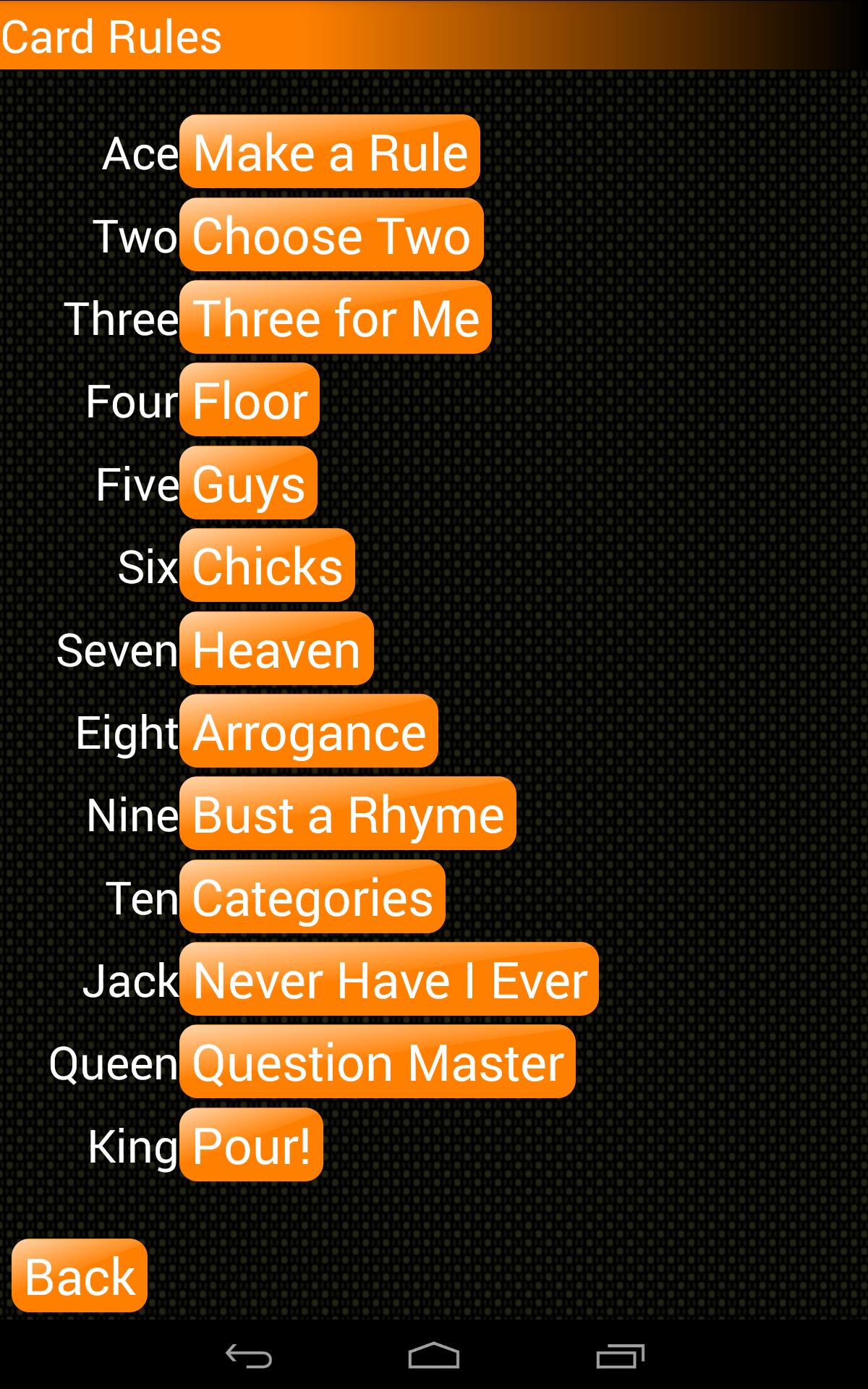Open the Question Master rule
Image resolution: width=868 pixels, height=1389 pixels.
377,1062
